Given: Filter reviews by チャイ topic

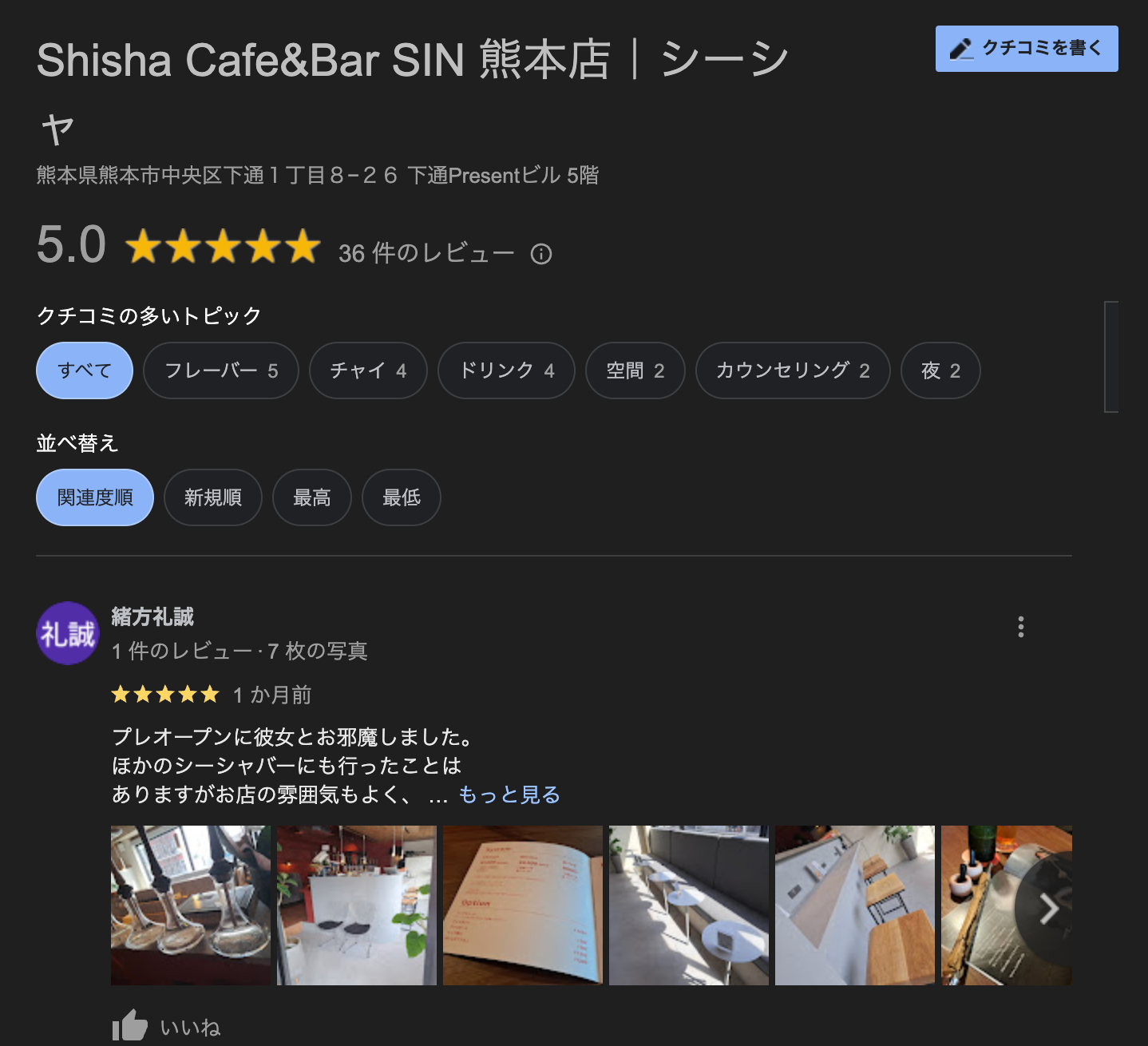Looking at the screenshot, I should (368, 370).
